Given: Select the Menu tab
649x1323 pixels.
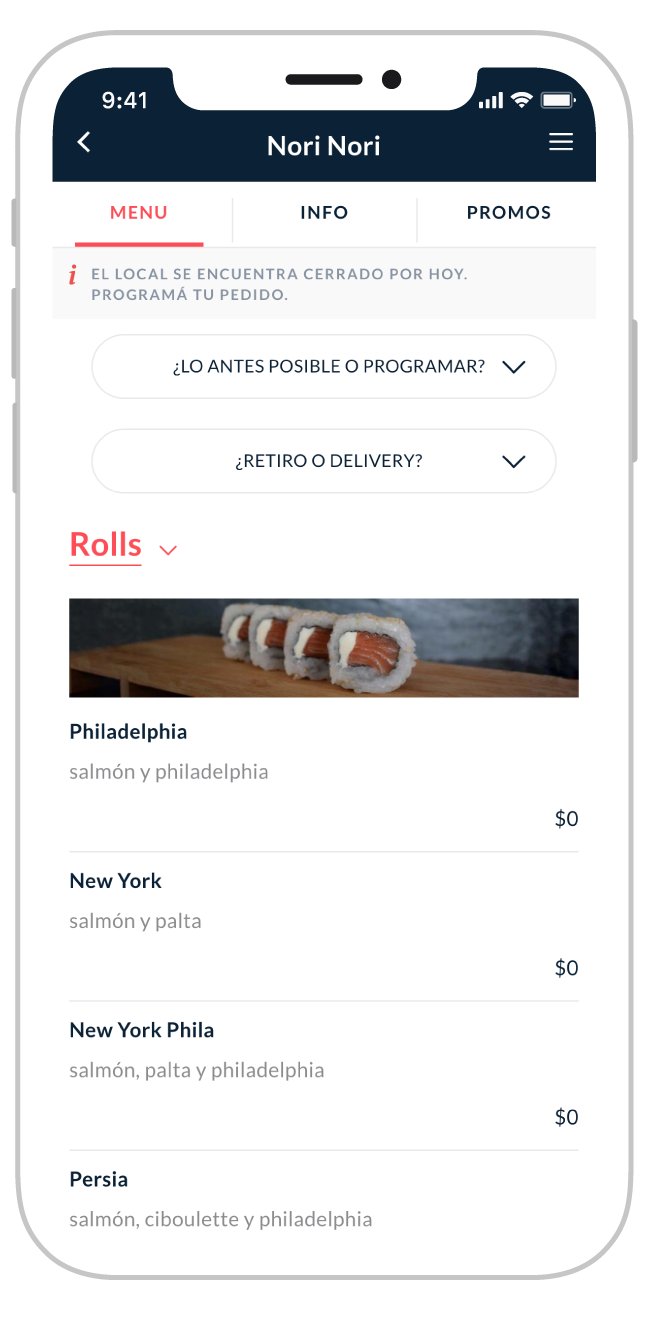Looking at the screenshot, I should click(x=139, y=213).
